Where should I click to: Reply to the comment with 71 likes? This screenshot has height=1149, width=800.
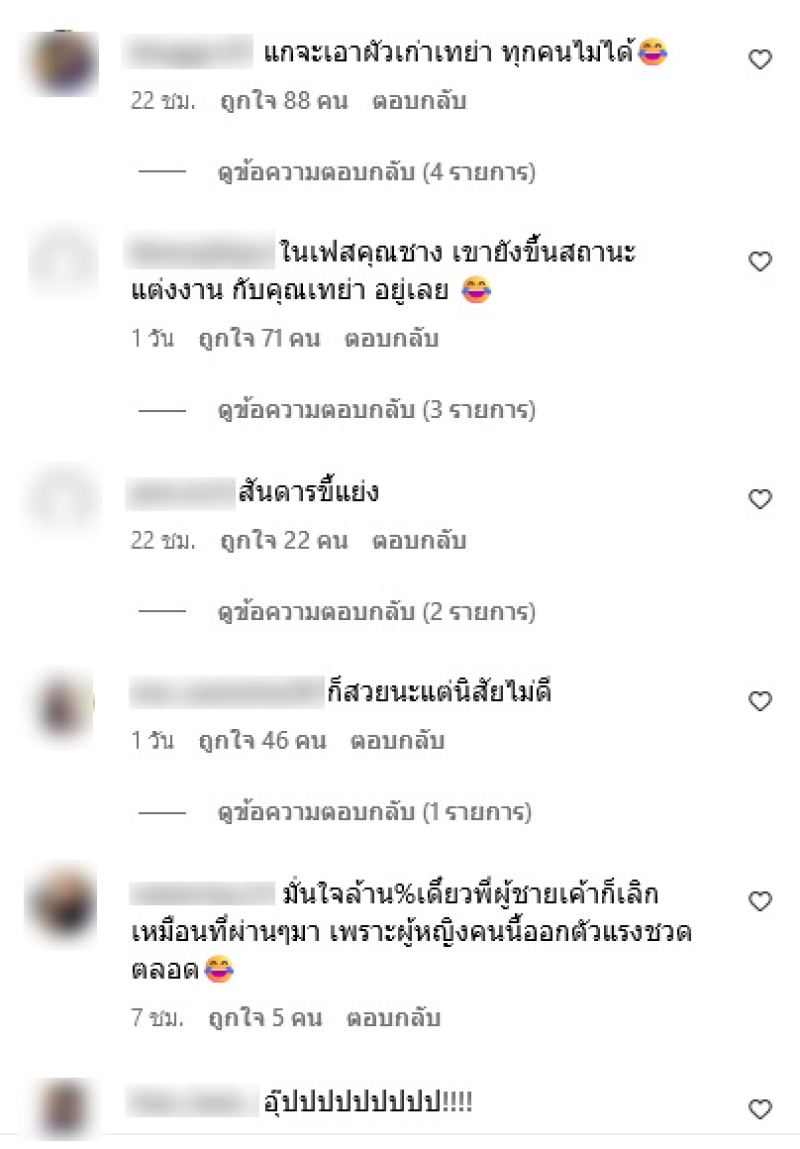tap(392, 339)
